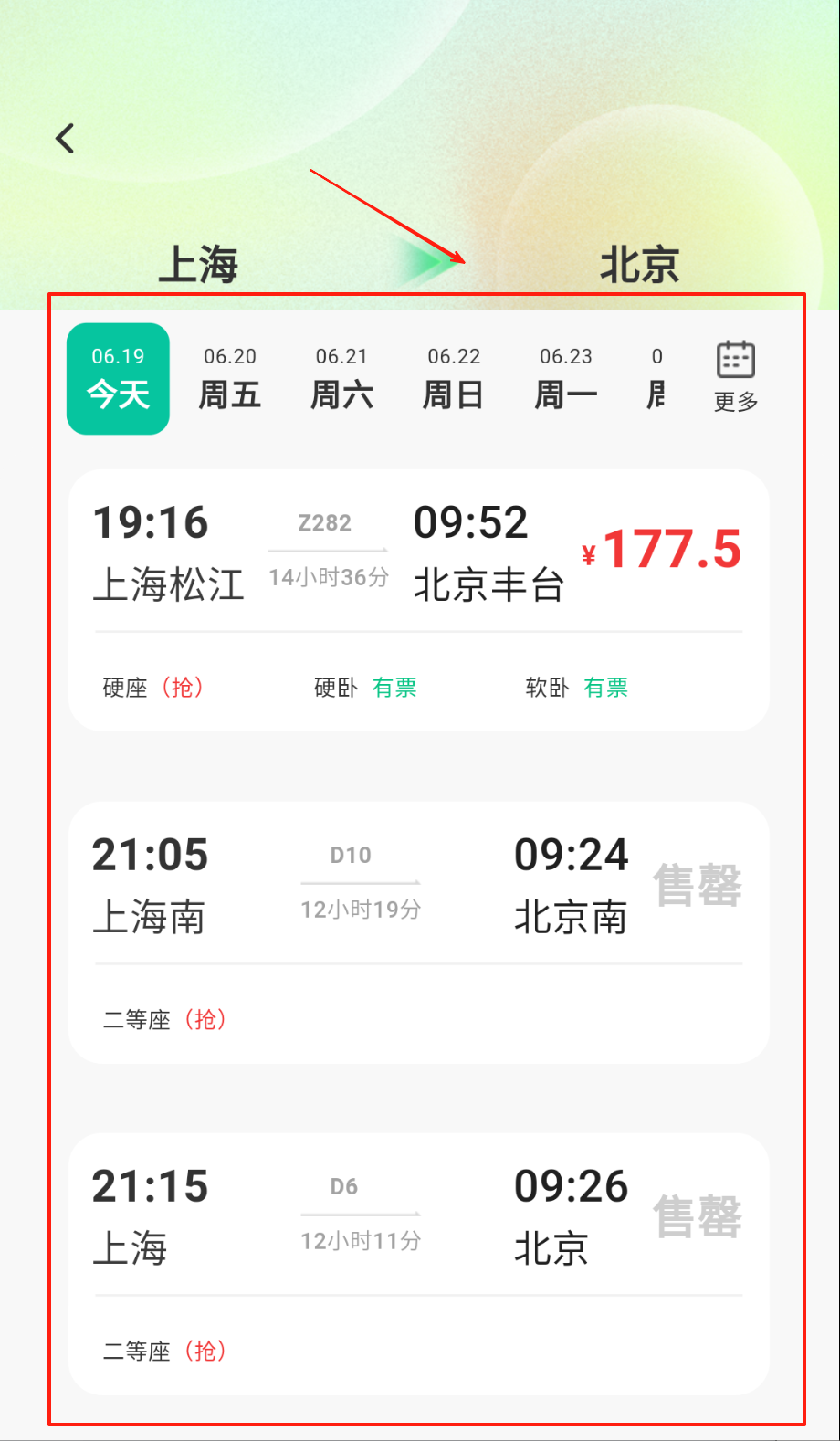This screenshot has height=1441, width=840.
Task: Choose the 06.21 周六 date
Action: [341, 379]
